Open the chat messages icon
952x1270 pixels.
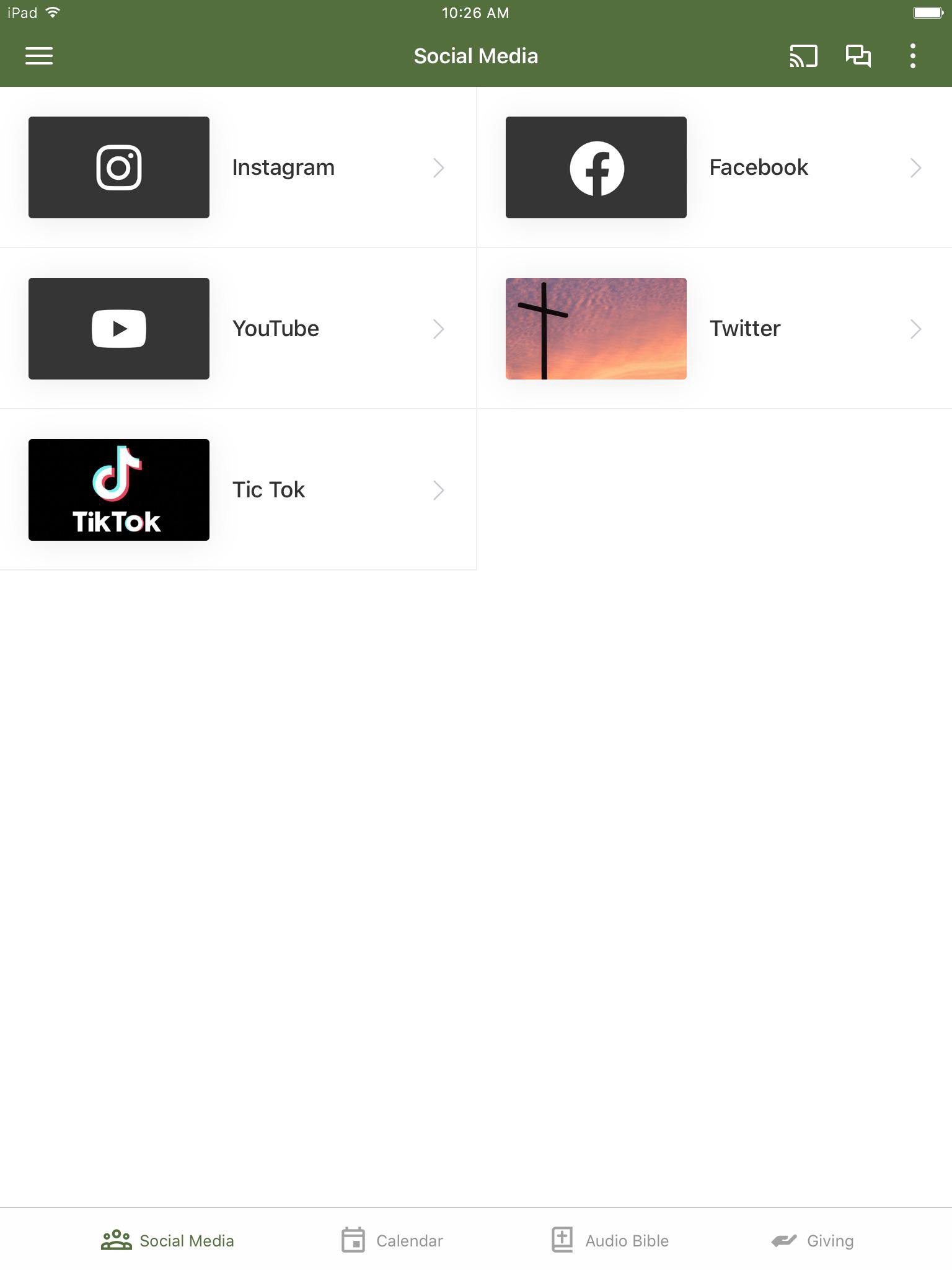tap(858, 56)
